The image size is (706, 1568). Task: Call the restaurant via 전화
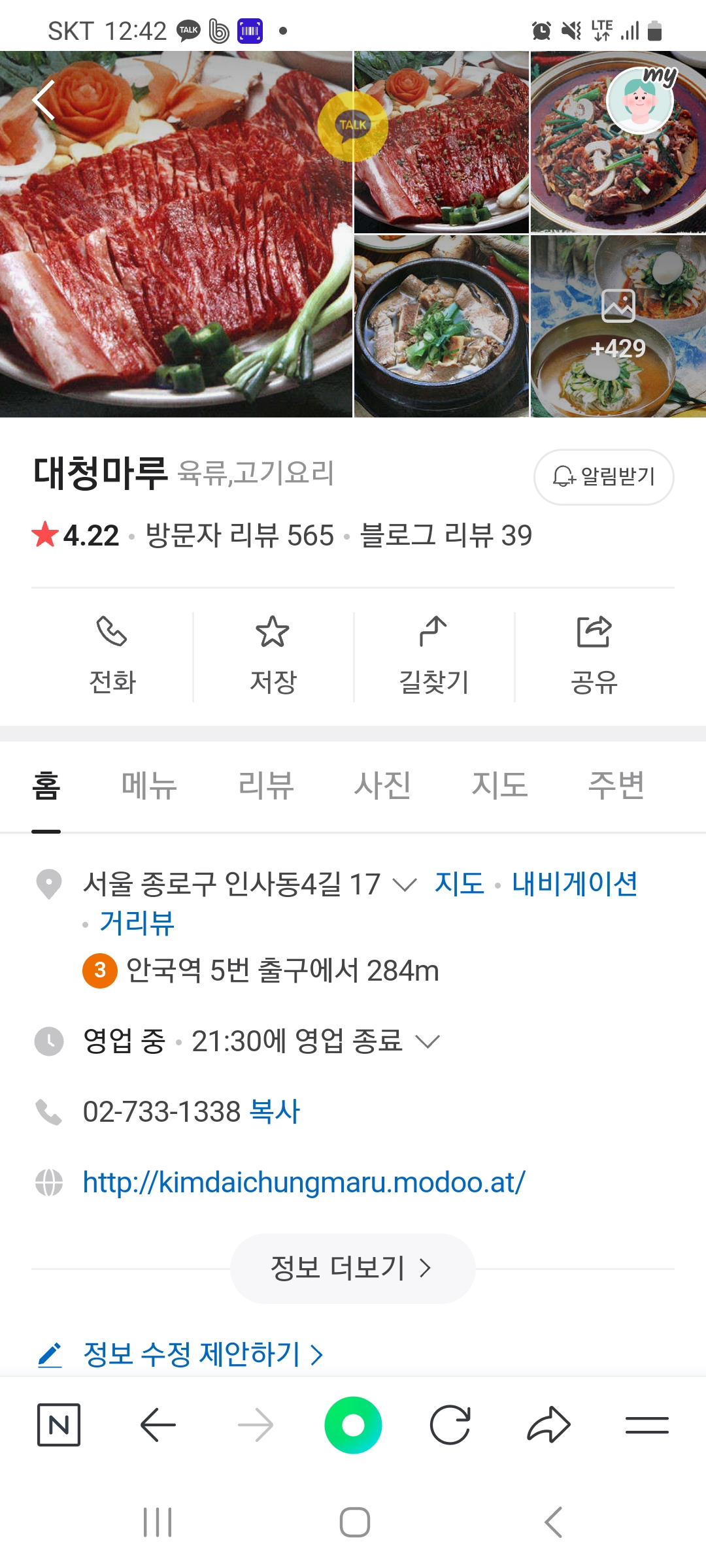tap(112, 655)
